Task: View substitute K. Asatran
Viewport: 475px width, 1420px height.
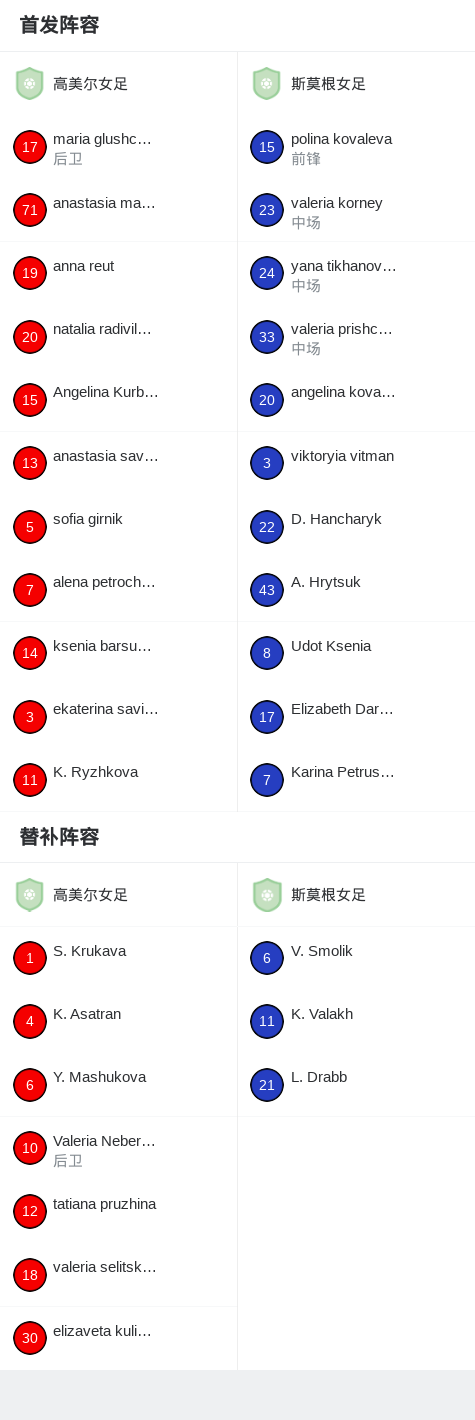Action: [118, 1021]
